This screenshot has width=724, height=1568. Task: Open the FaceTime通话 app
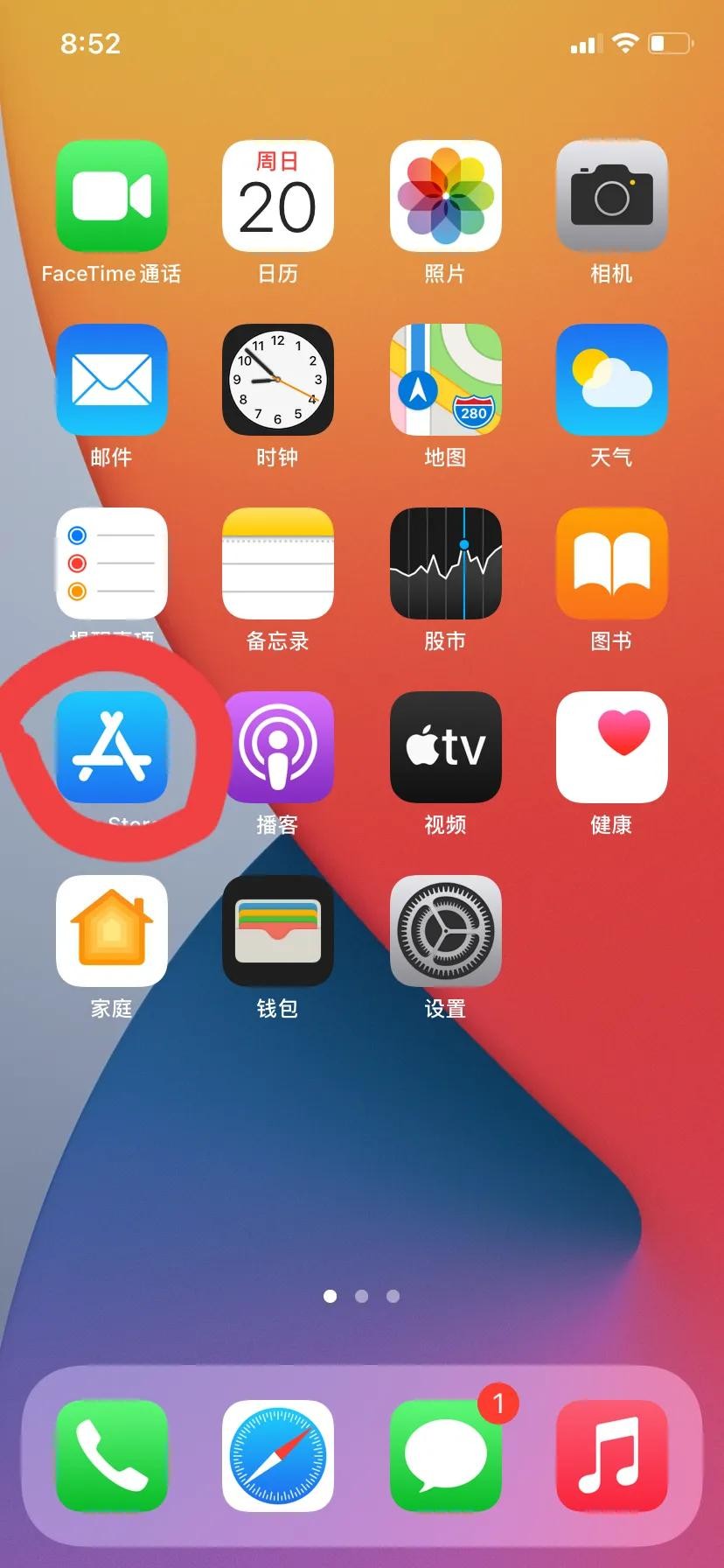(x=111, y=196)
